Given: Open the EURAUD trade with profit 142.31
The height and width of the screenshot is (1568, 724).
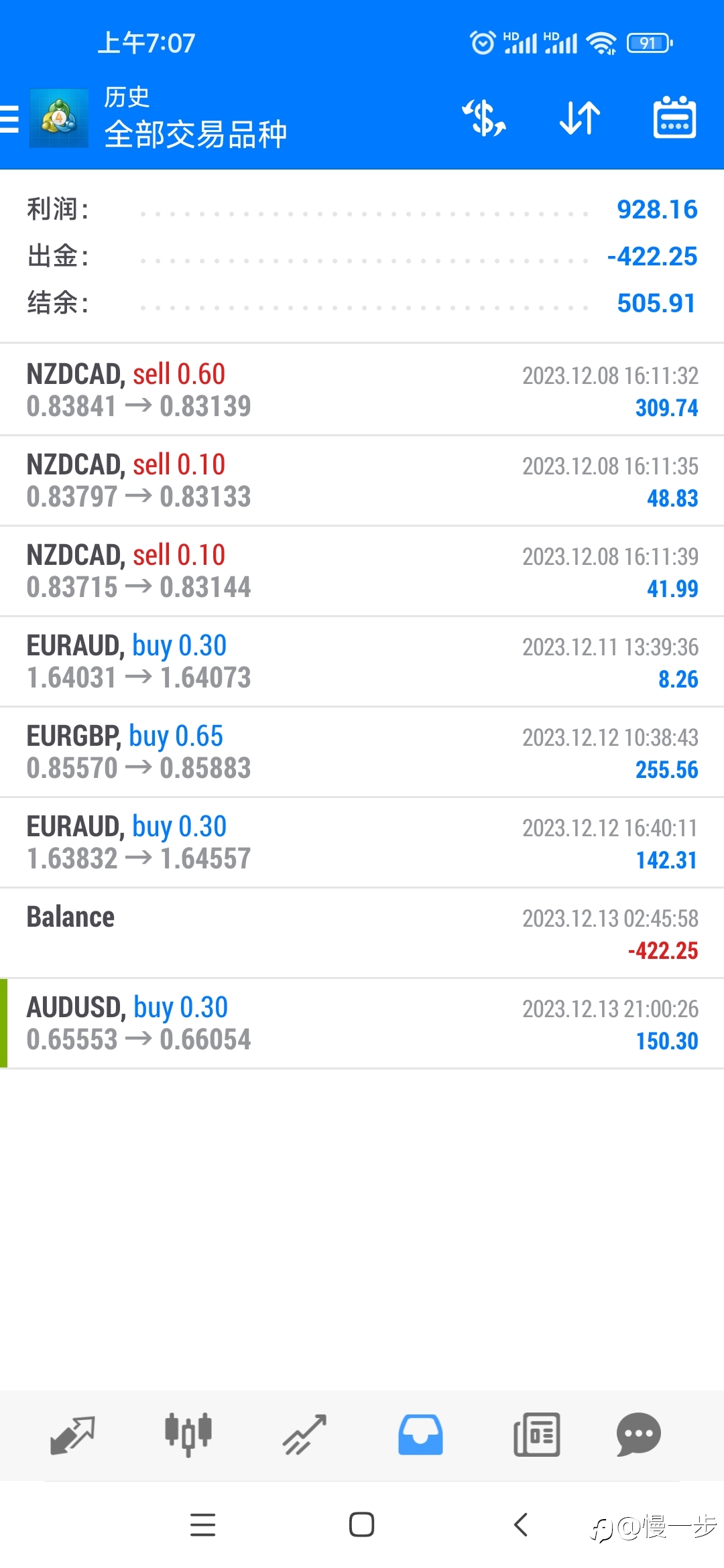Looking at the screenshot, I should (x=362, y=842).
